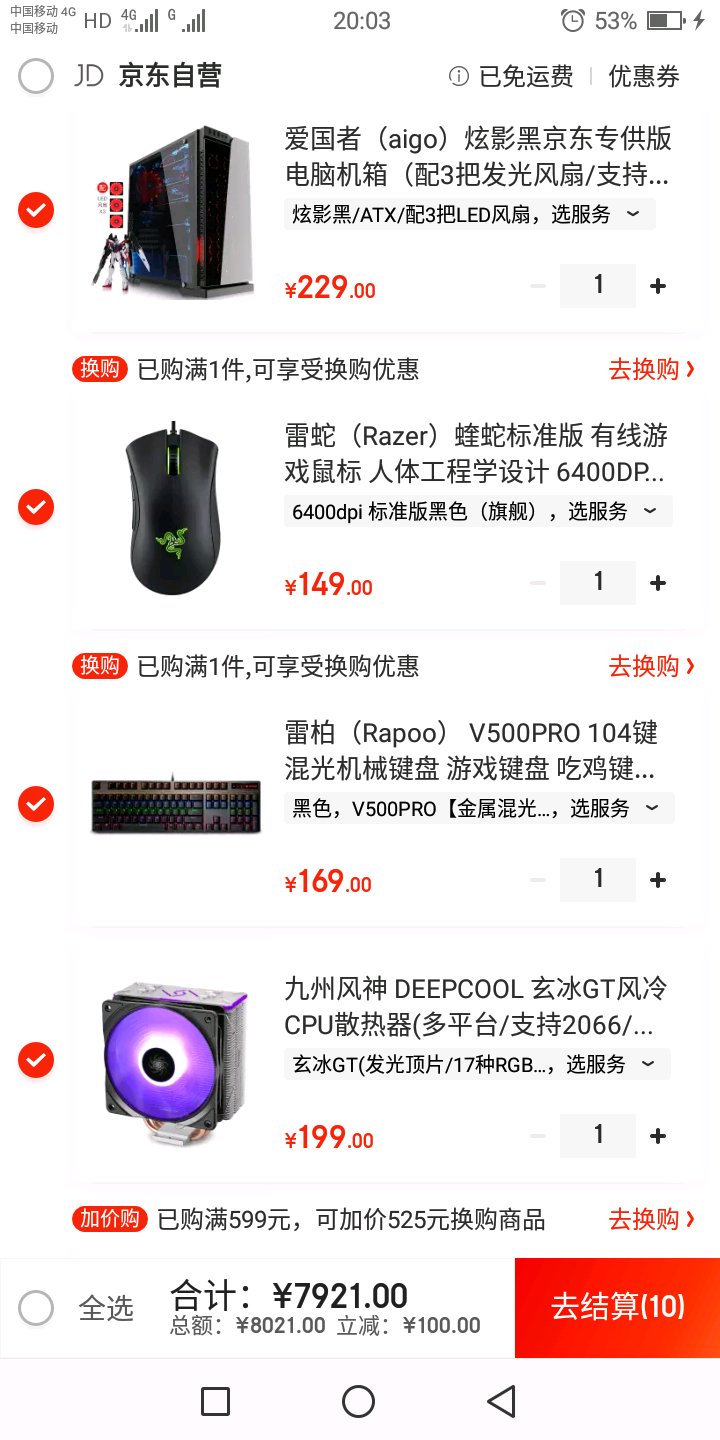The image size is (720, 1440).
Task: Open aigo case options dropdown
Action: click(x=470, y=214)
